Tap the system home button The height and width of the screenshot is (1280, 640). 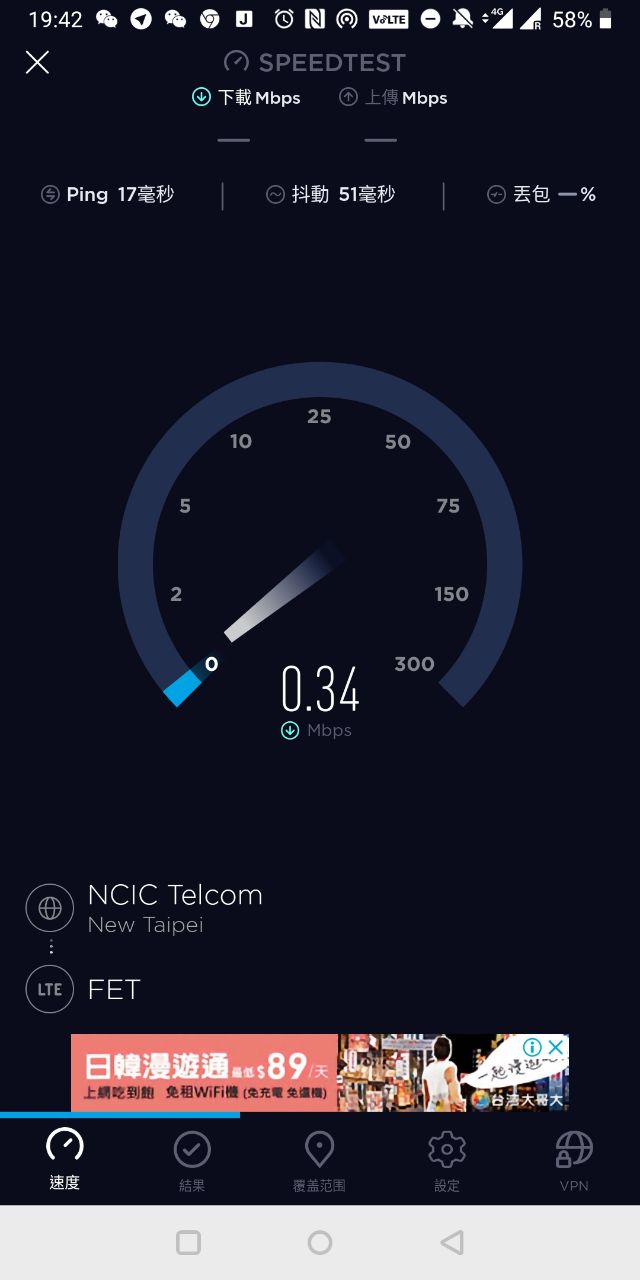(x=320, y=1243)
